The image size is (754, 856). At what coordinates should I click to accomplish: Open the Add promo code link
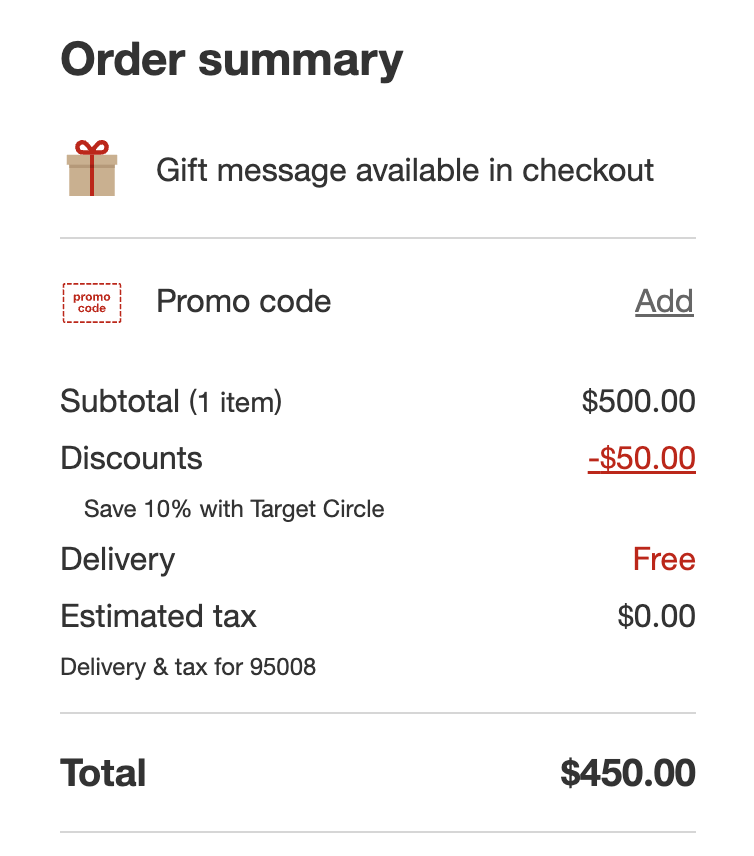(665, 301)
